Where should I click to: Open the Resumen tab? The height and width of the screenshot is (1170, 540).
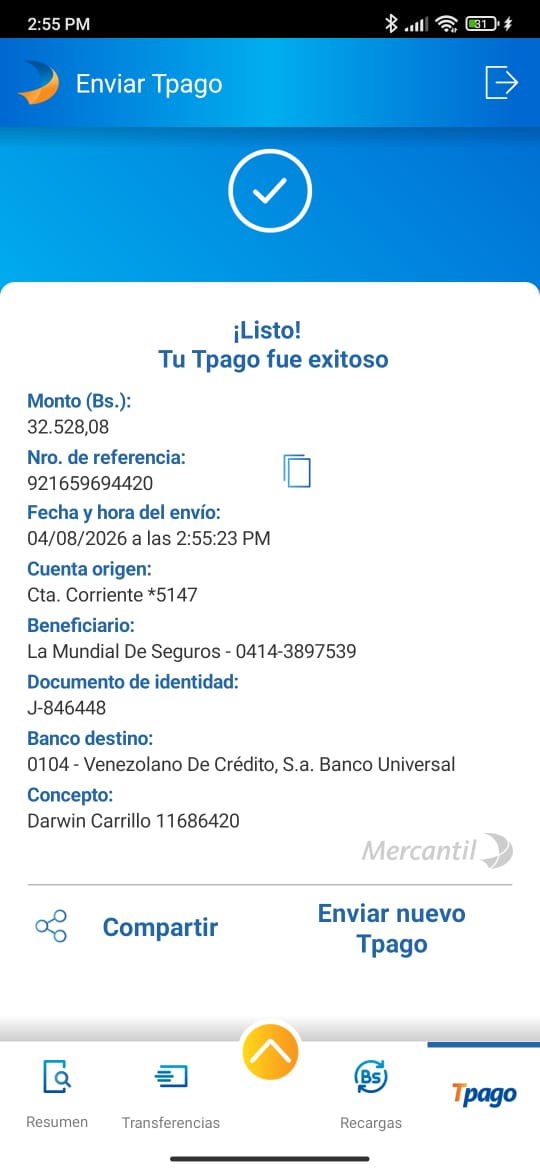57,1092
